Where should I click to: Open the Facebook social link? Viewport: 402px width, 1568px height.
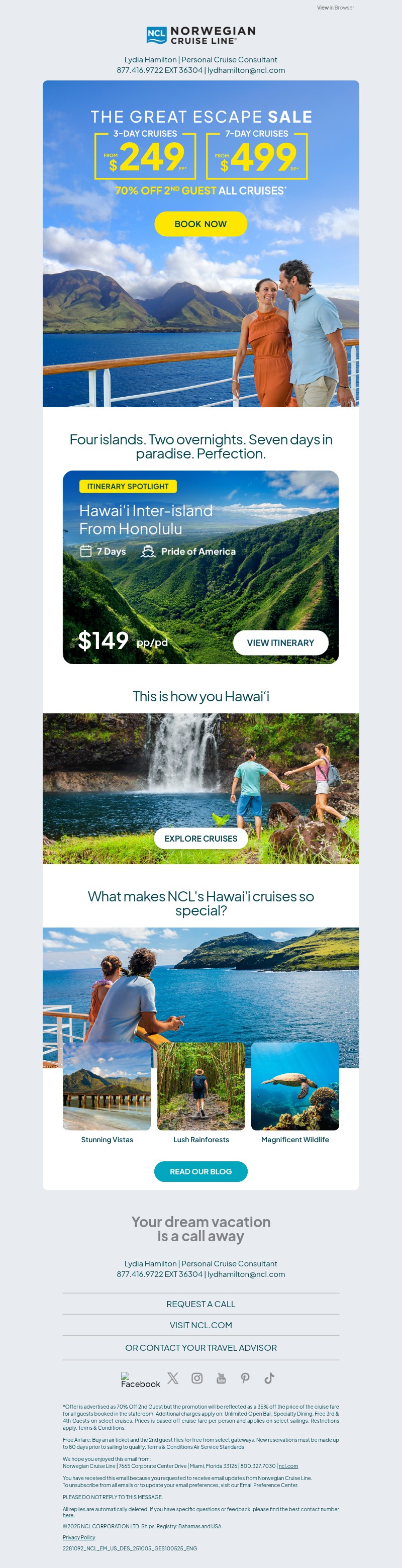tap(140, 1379)
